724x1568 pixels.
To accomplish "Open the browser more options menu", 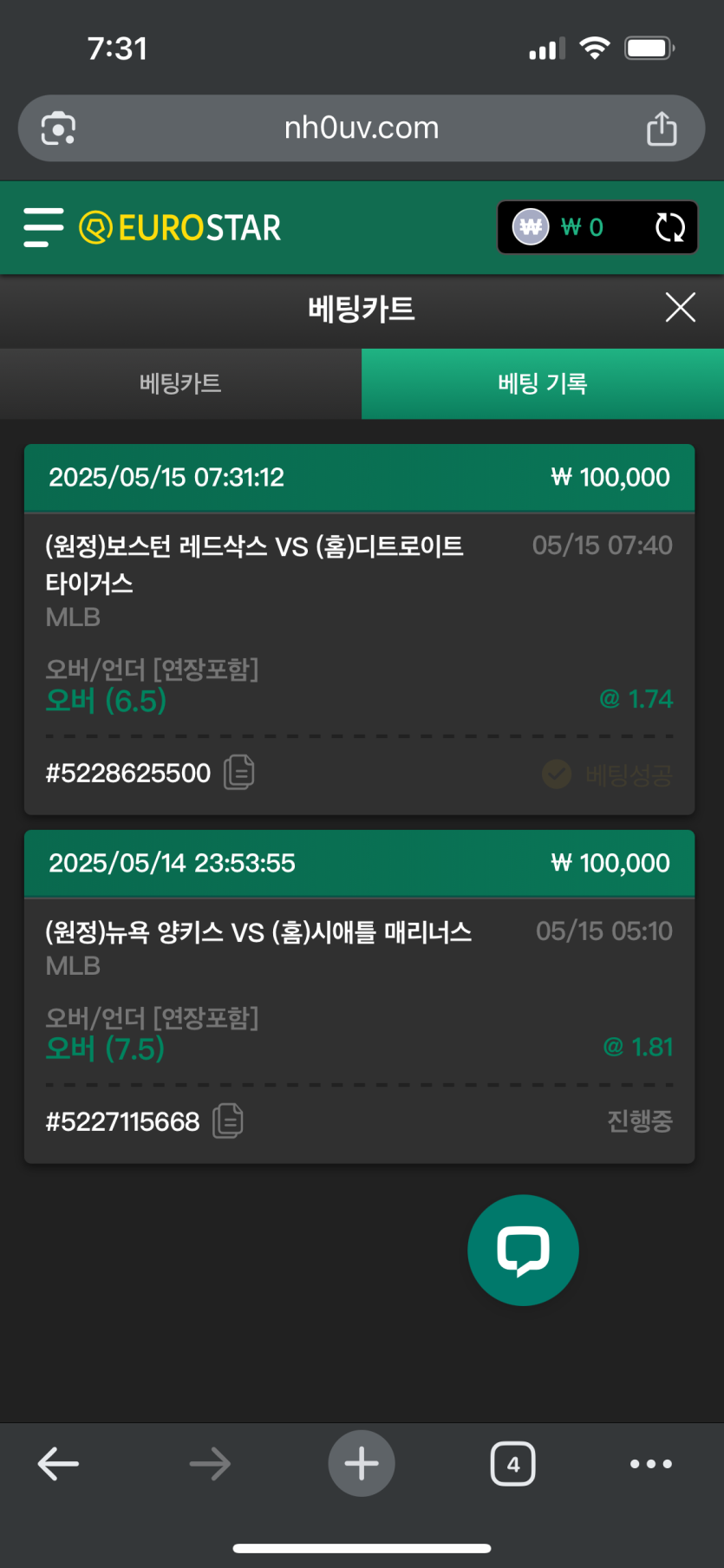I will pyautogui.click(x=651, y=1464).
